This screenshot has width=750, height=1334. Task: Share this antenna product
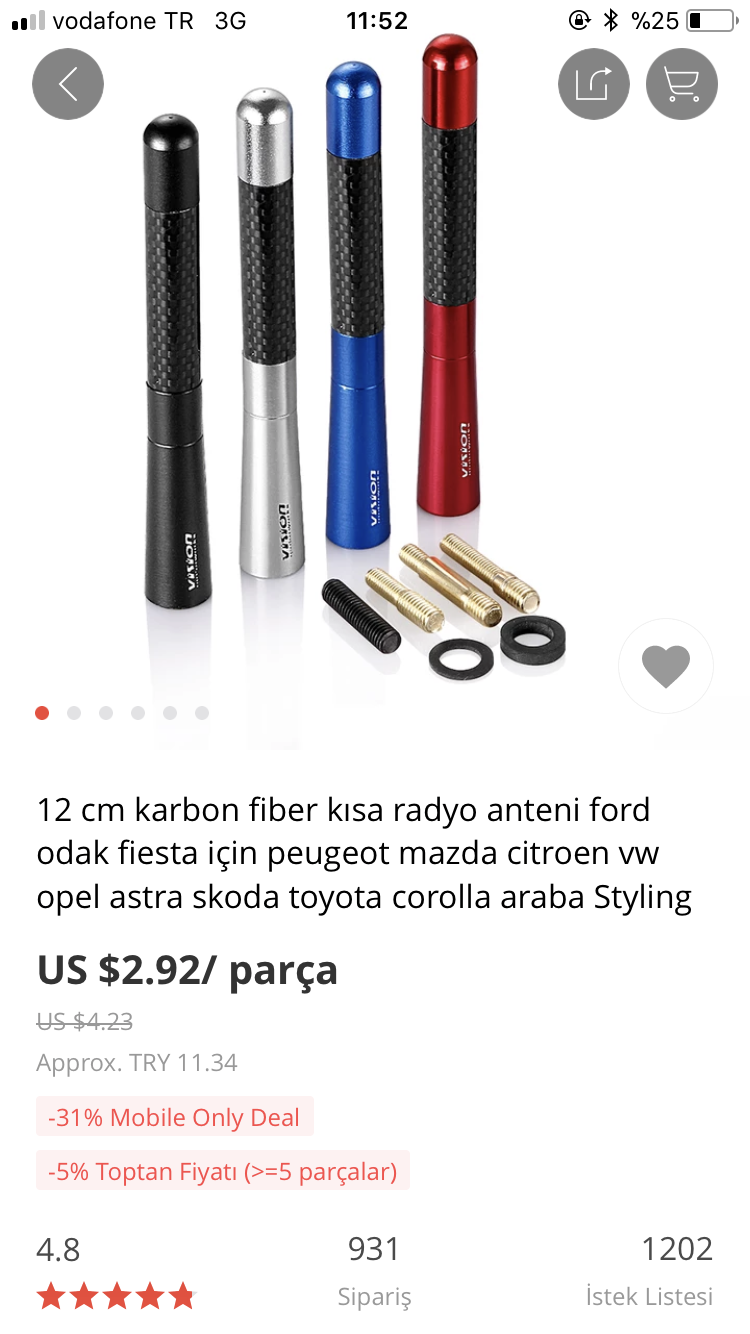click(x=594, y=84)
